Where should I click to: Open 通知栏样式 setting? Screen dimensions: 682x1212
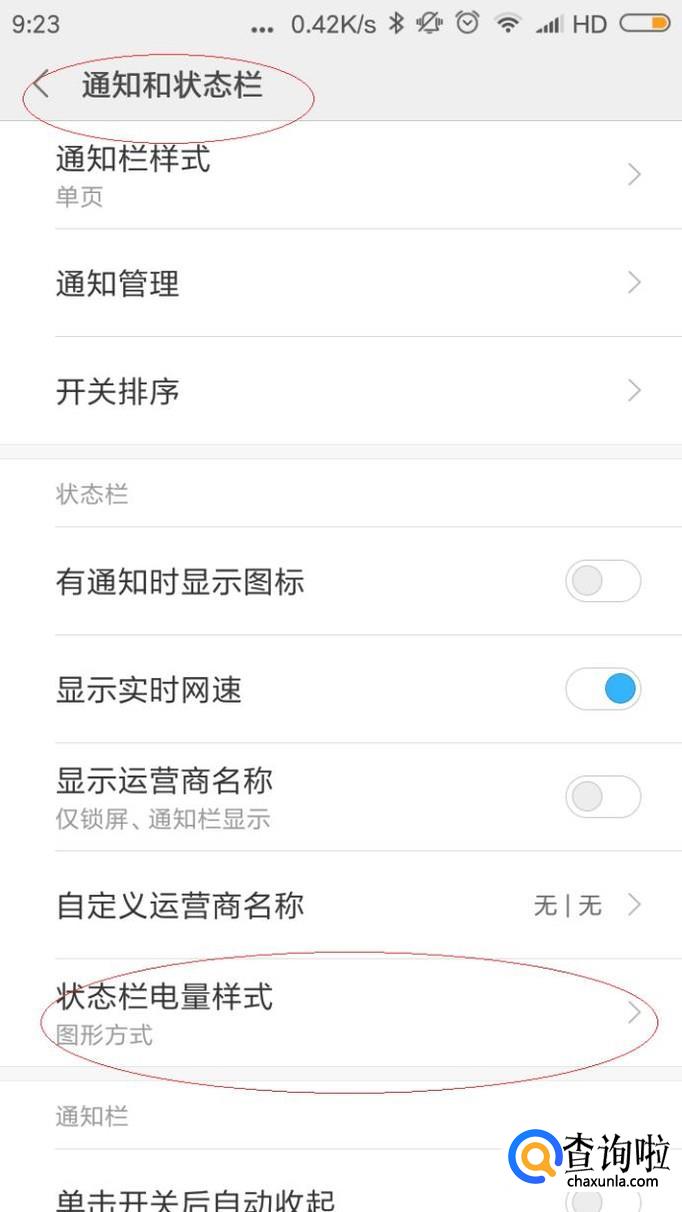(x=340, y=175)
